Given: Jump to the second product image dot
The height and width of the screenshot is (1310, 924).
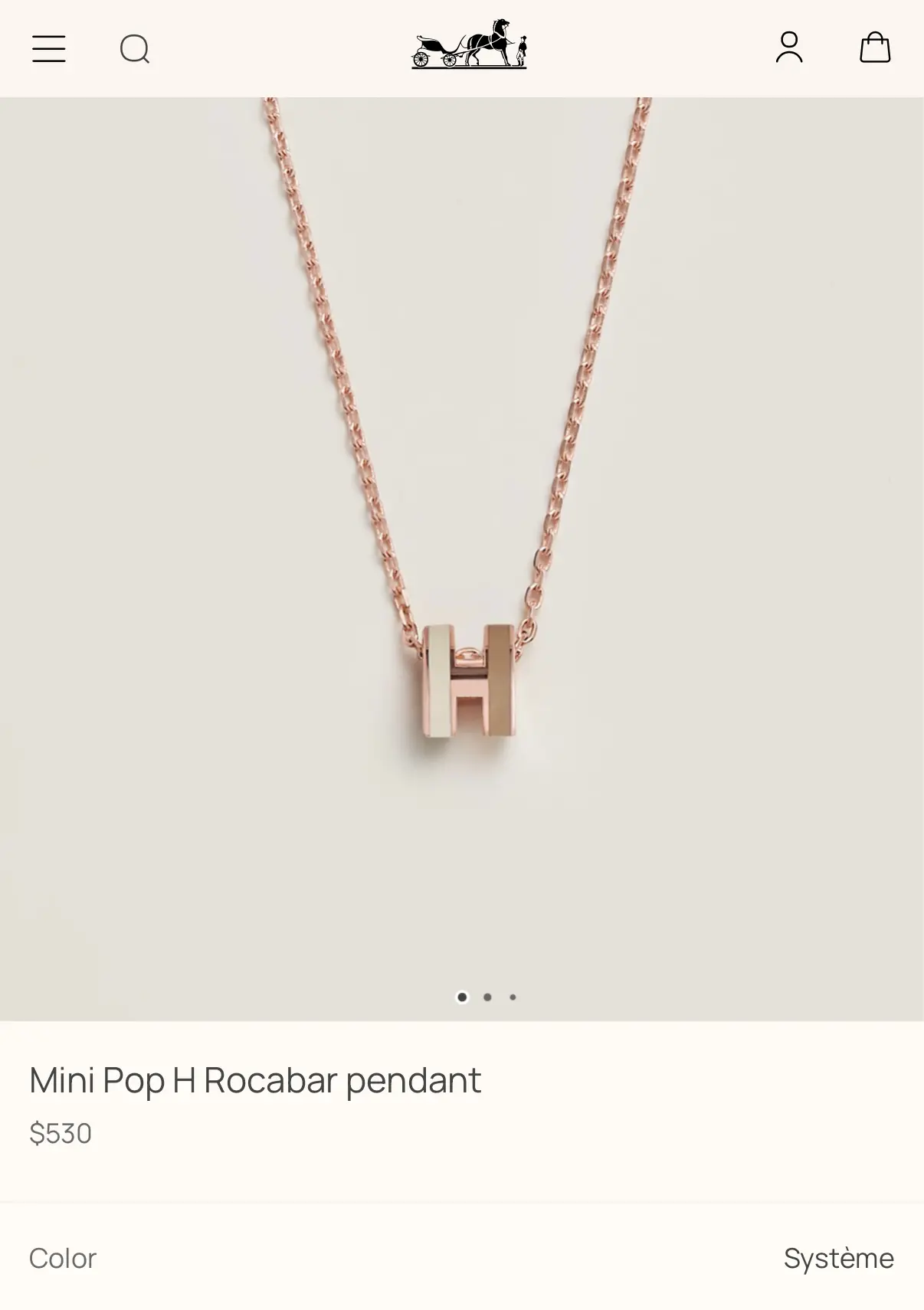Looking at the screenshot, I should (487, 997).
